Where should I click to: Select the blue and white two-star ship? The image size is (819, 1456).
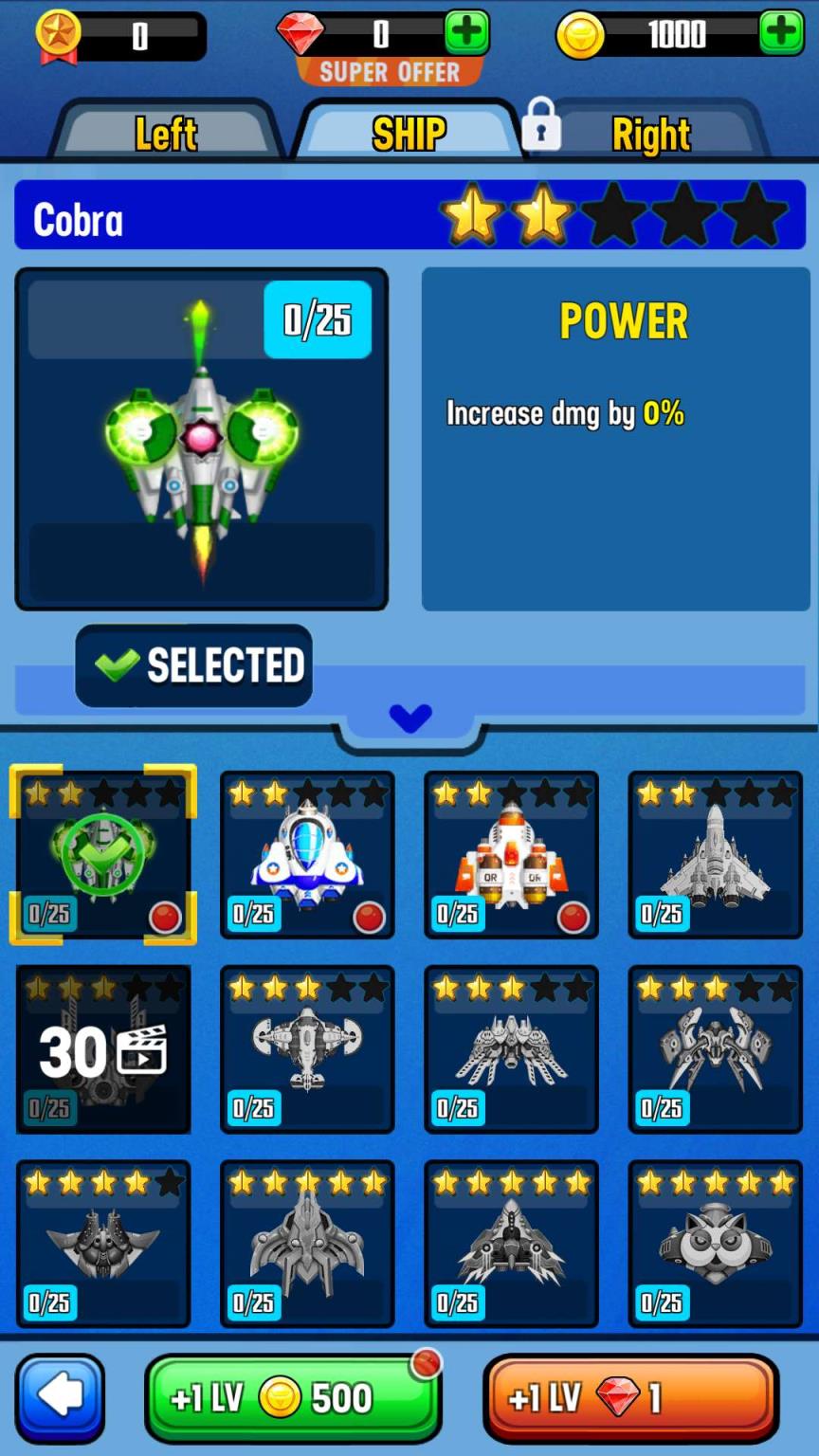[307, 854]
